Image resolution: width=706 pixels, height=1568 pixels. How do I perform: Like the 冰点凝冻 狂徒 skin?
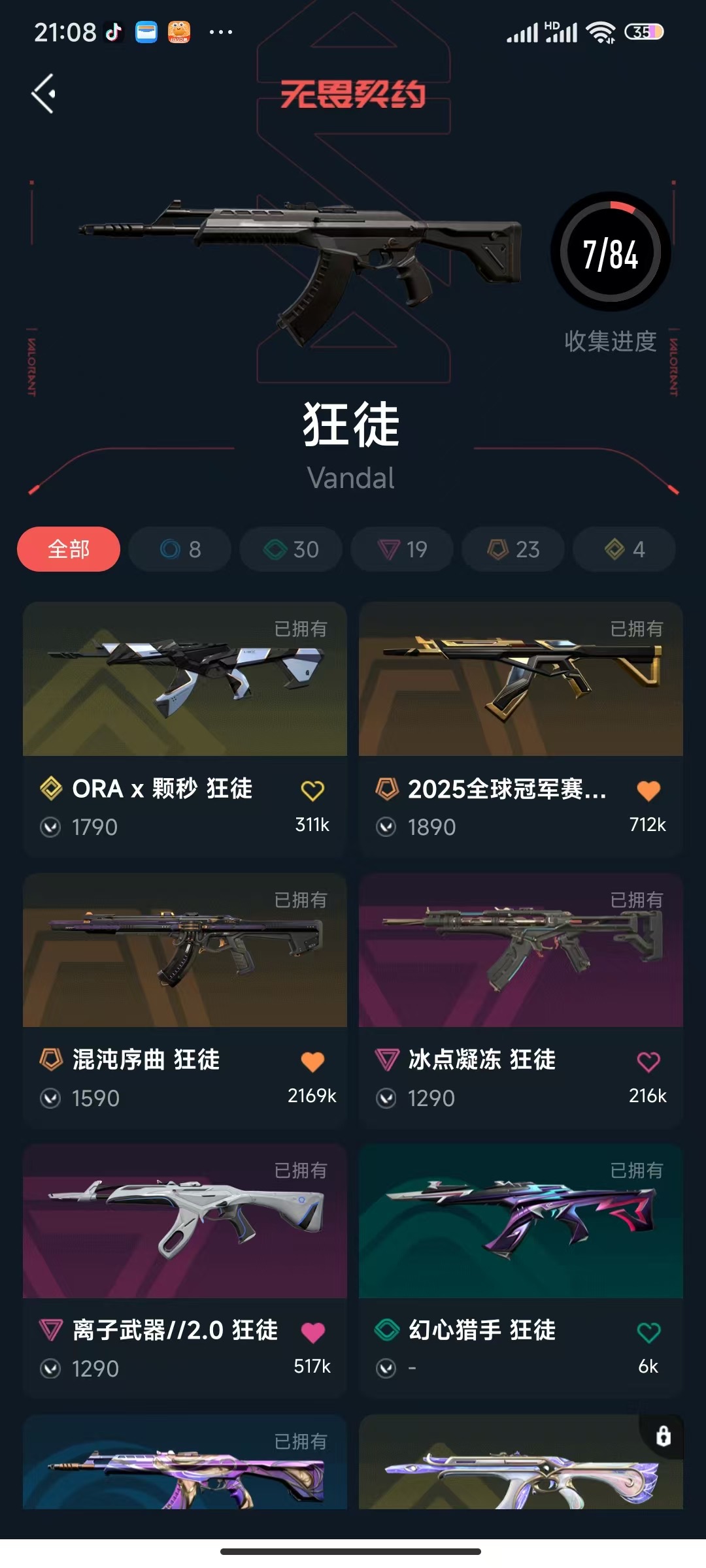[648, 1062]
